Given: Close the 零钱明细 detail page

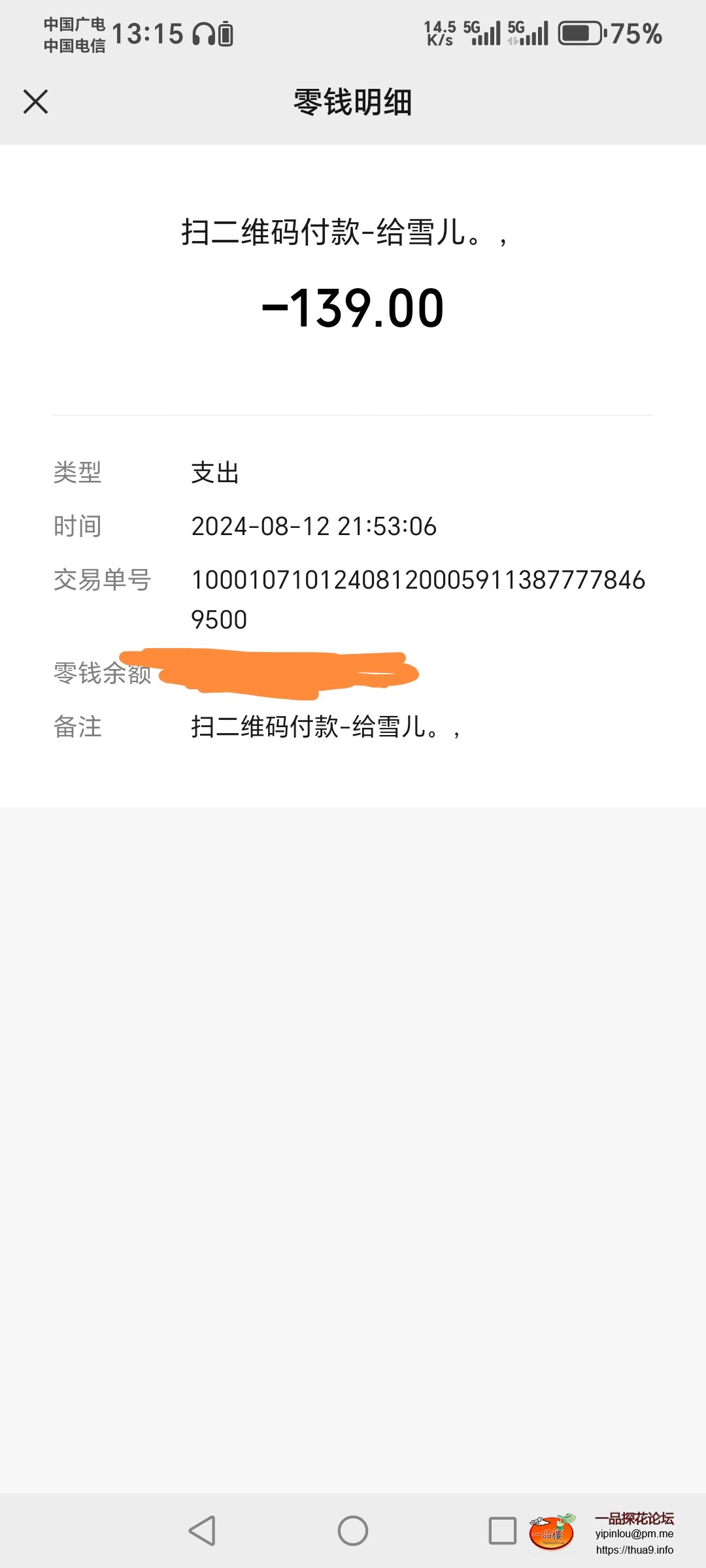Looking at the screenshot, I should pos(36,102).
